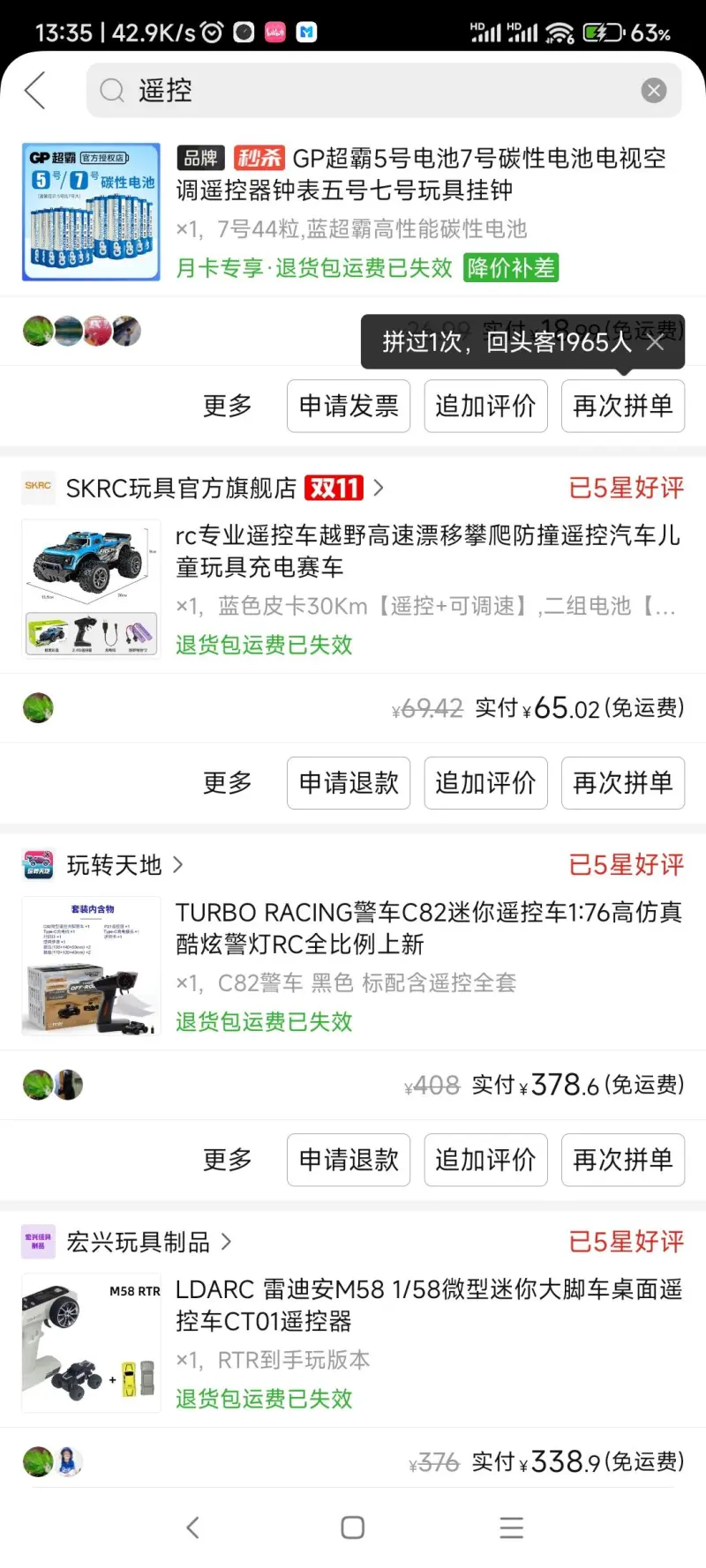Open 宏兴玩具制品 store page
706x1568 pixels.
click(x=139, y=1242)
